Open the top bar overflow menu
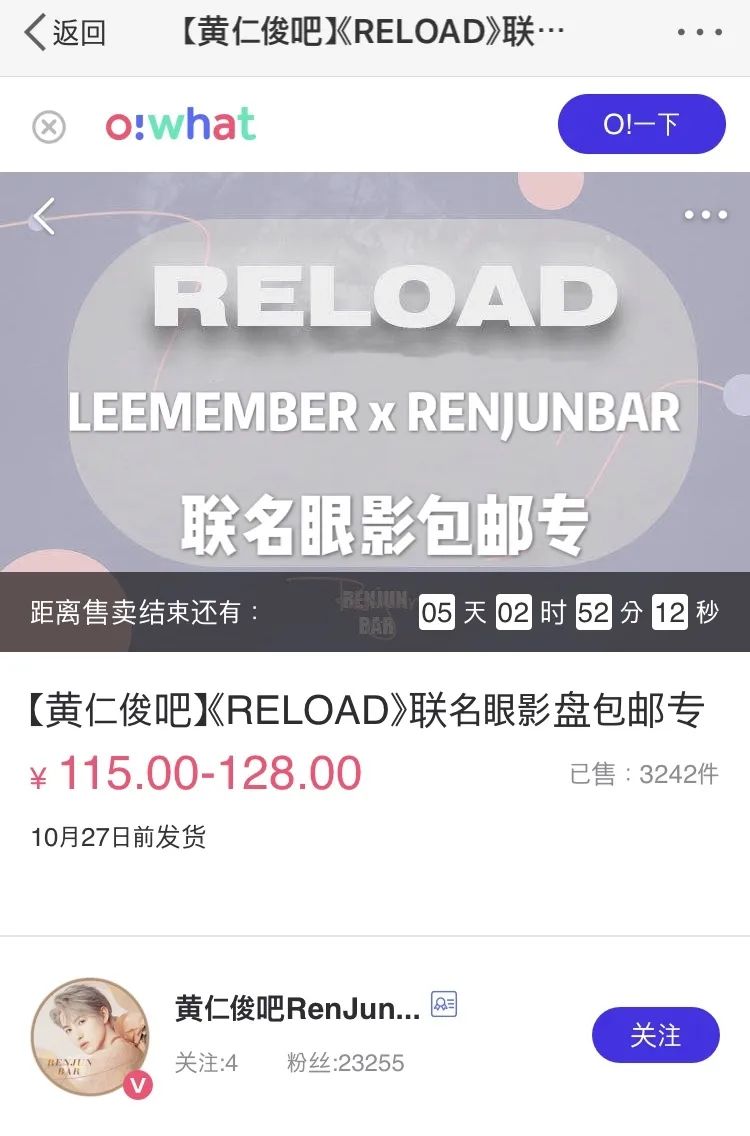Image resolution: width=750 pixels, height=1136 pixels. [x=699, y=32]
